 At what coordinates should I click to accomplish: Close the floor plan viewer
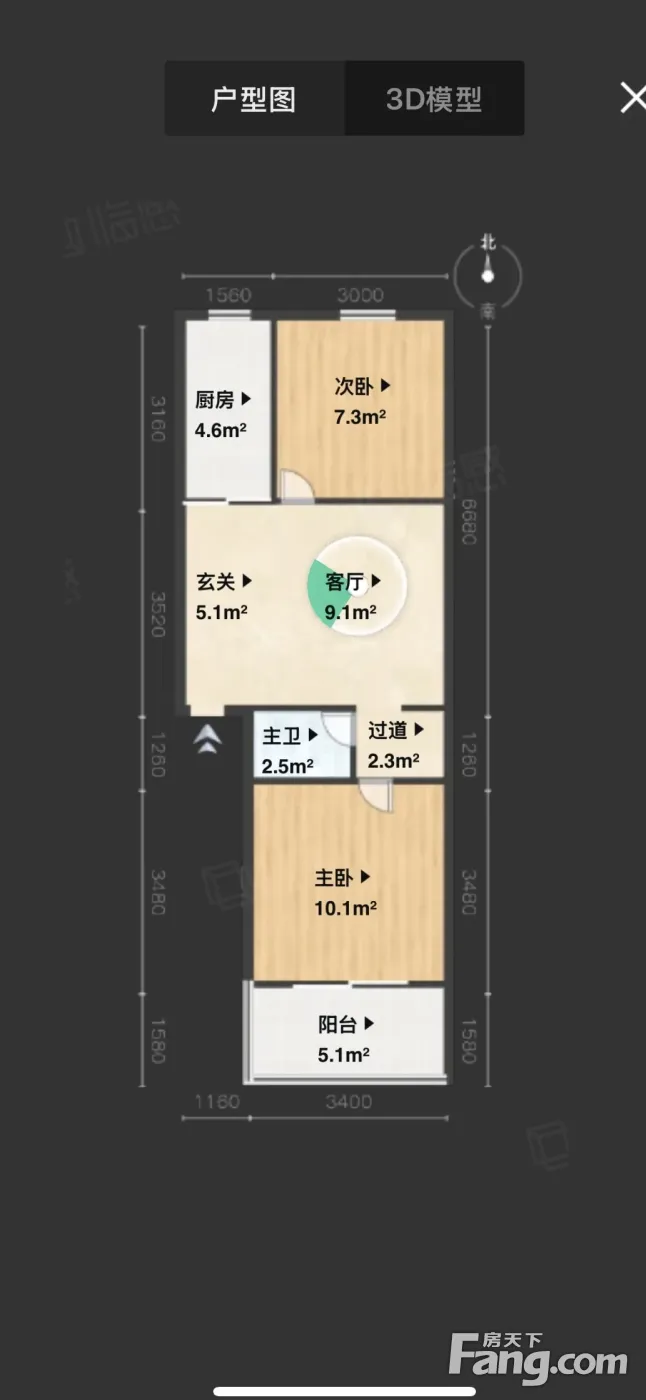[x=632, y=98]
